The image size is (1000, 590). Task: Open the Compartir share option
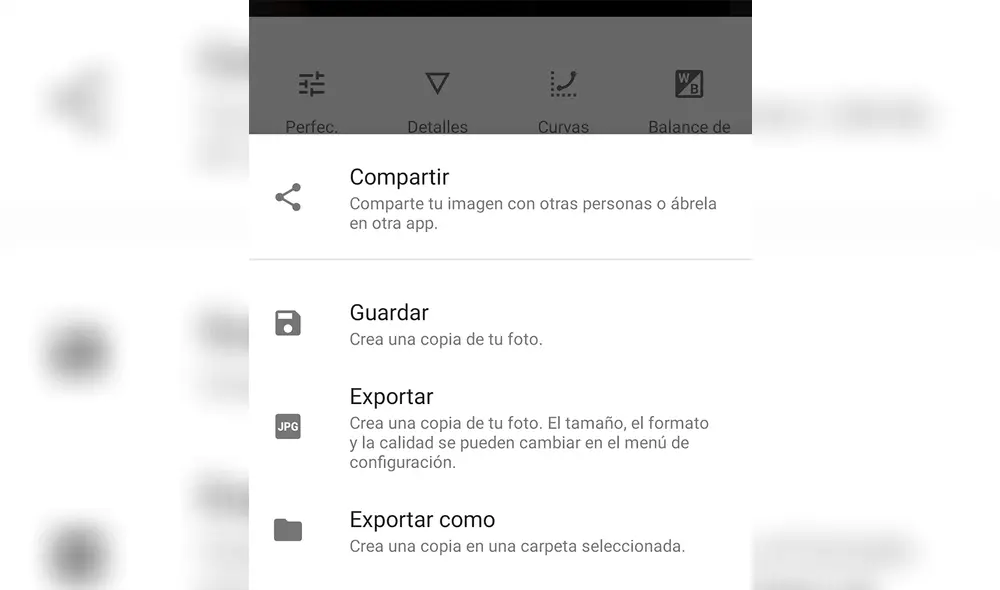click(399, 178)
